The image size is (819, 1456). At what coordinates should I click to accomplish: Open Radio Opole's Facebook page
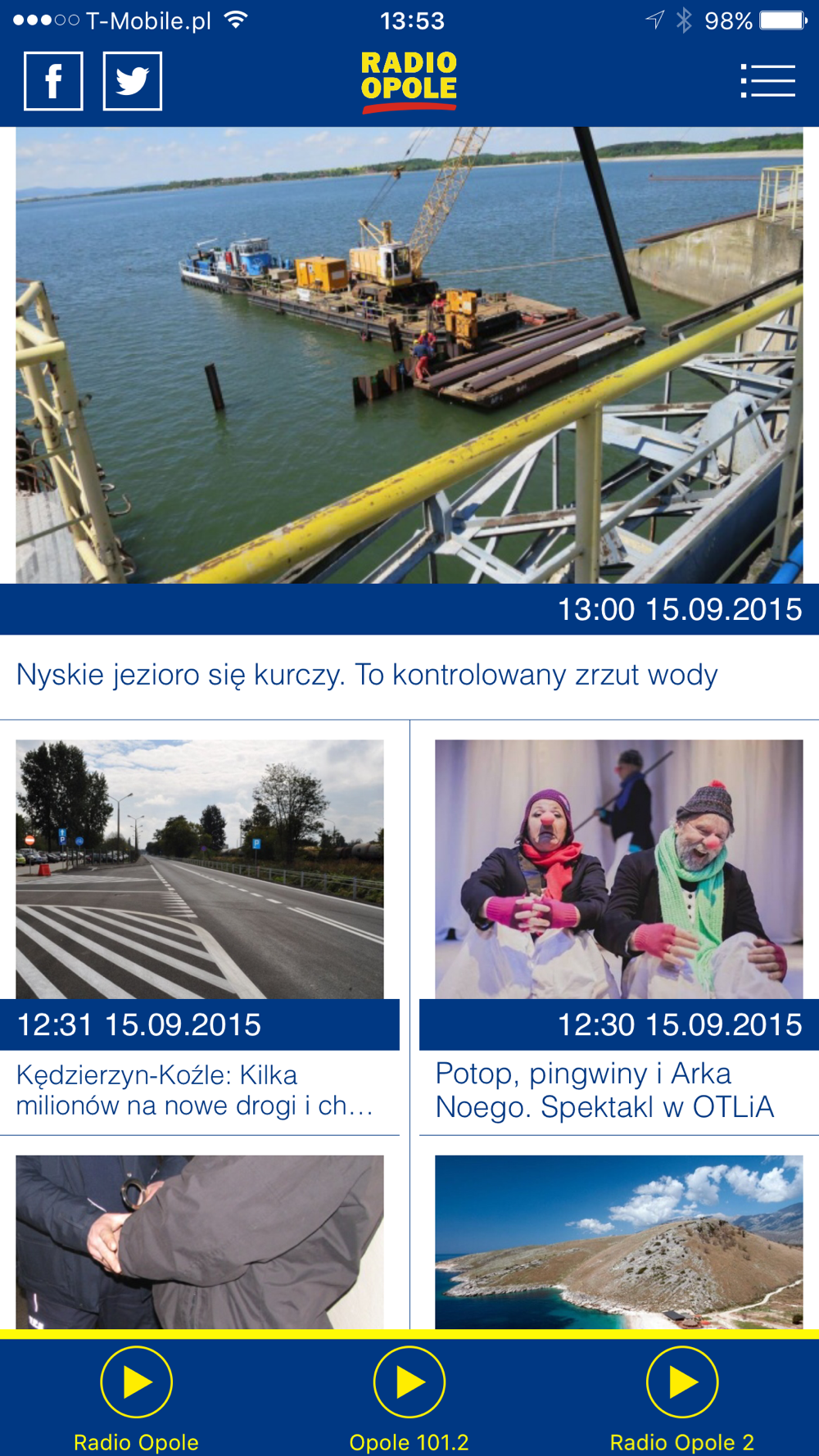click(53, 81)
